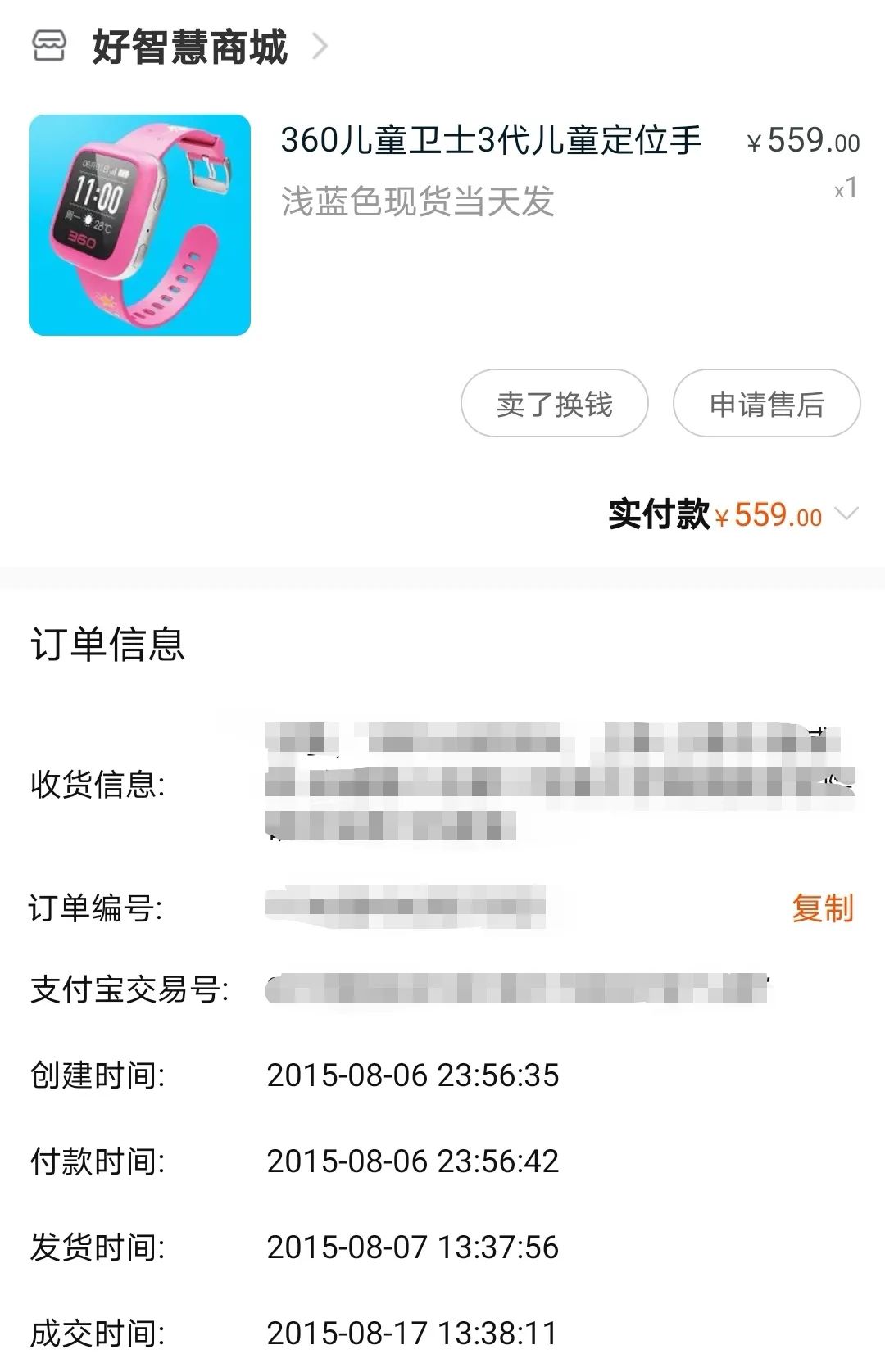This screenshot has height=1372, width=885.
Task: Expand the 实付款 payment details chevron
Action: coord(846,514)
